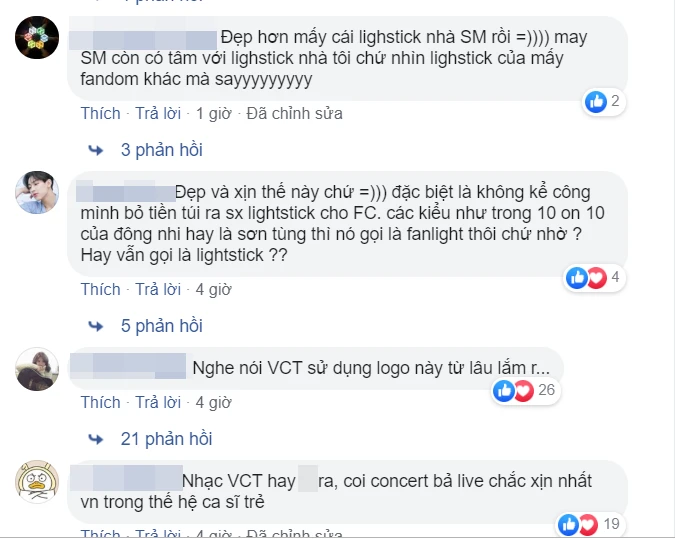675x539 pixels.
Task: View the 19 reactions on Nhạc VCT comment
Action: 588,523
